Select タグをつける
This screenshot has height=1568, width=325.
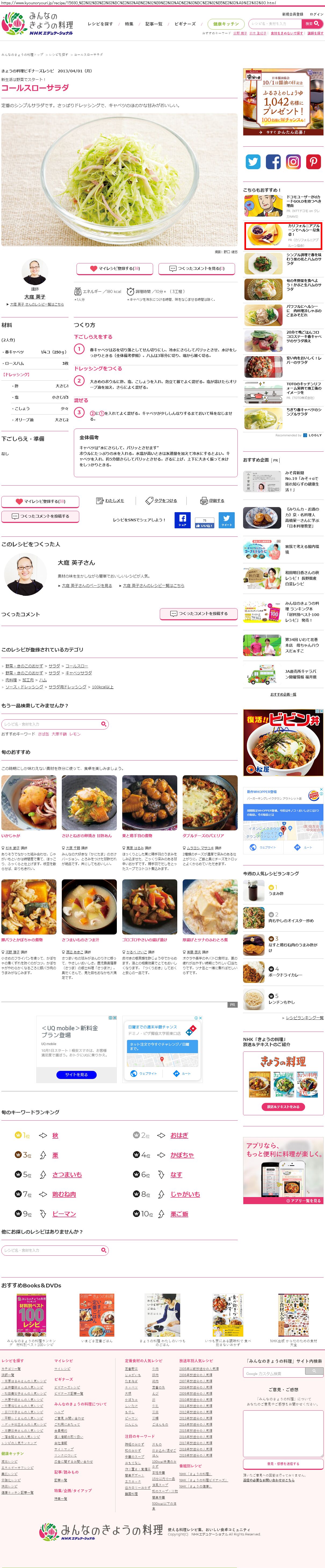pyautogui.click(x=161, y=501)
